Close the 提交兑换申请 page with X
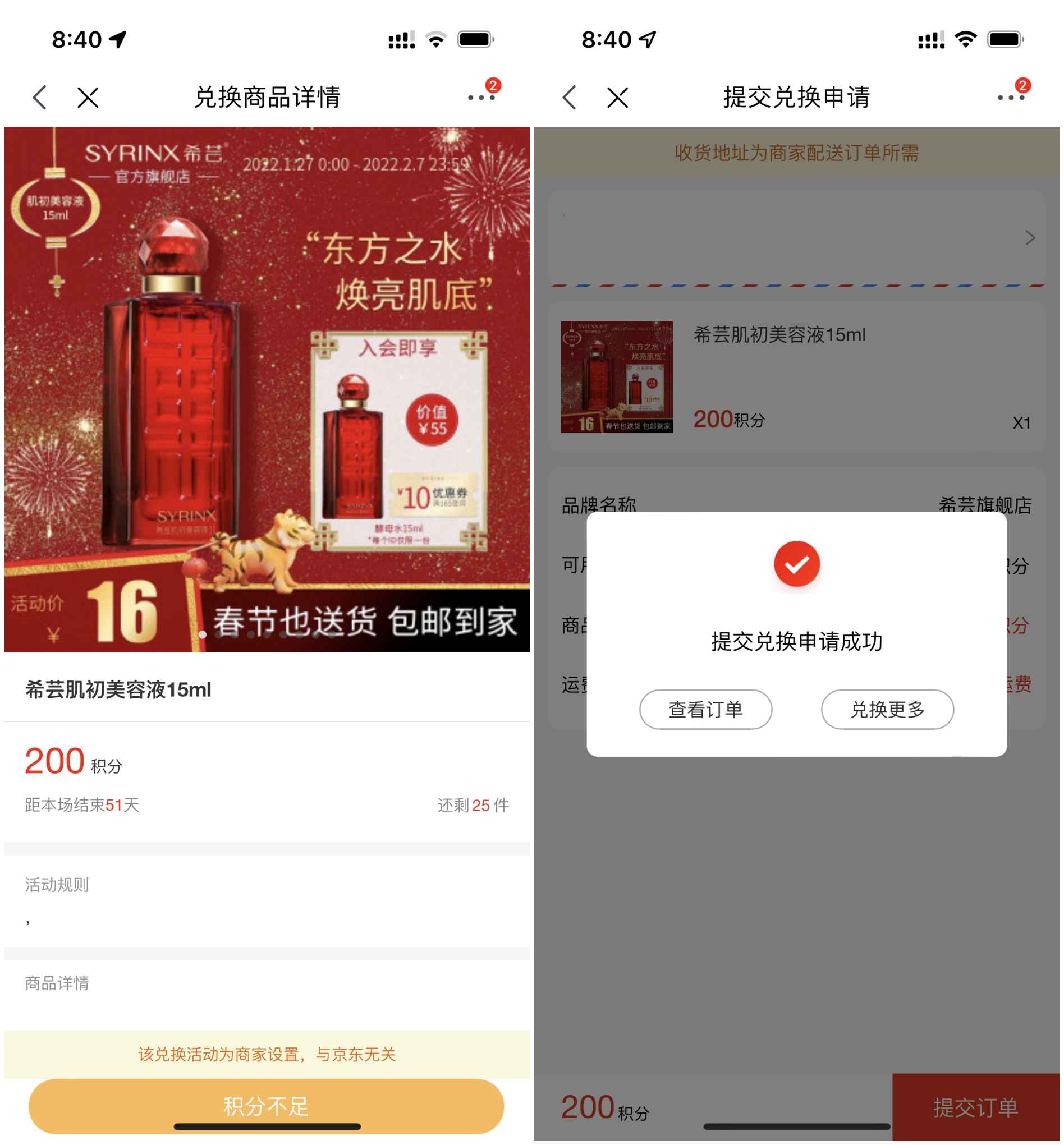 pos(618,97)
